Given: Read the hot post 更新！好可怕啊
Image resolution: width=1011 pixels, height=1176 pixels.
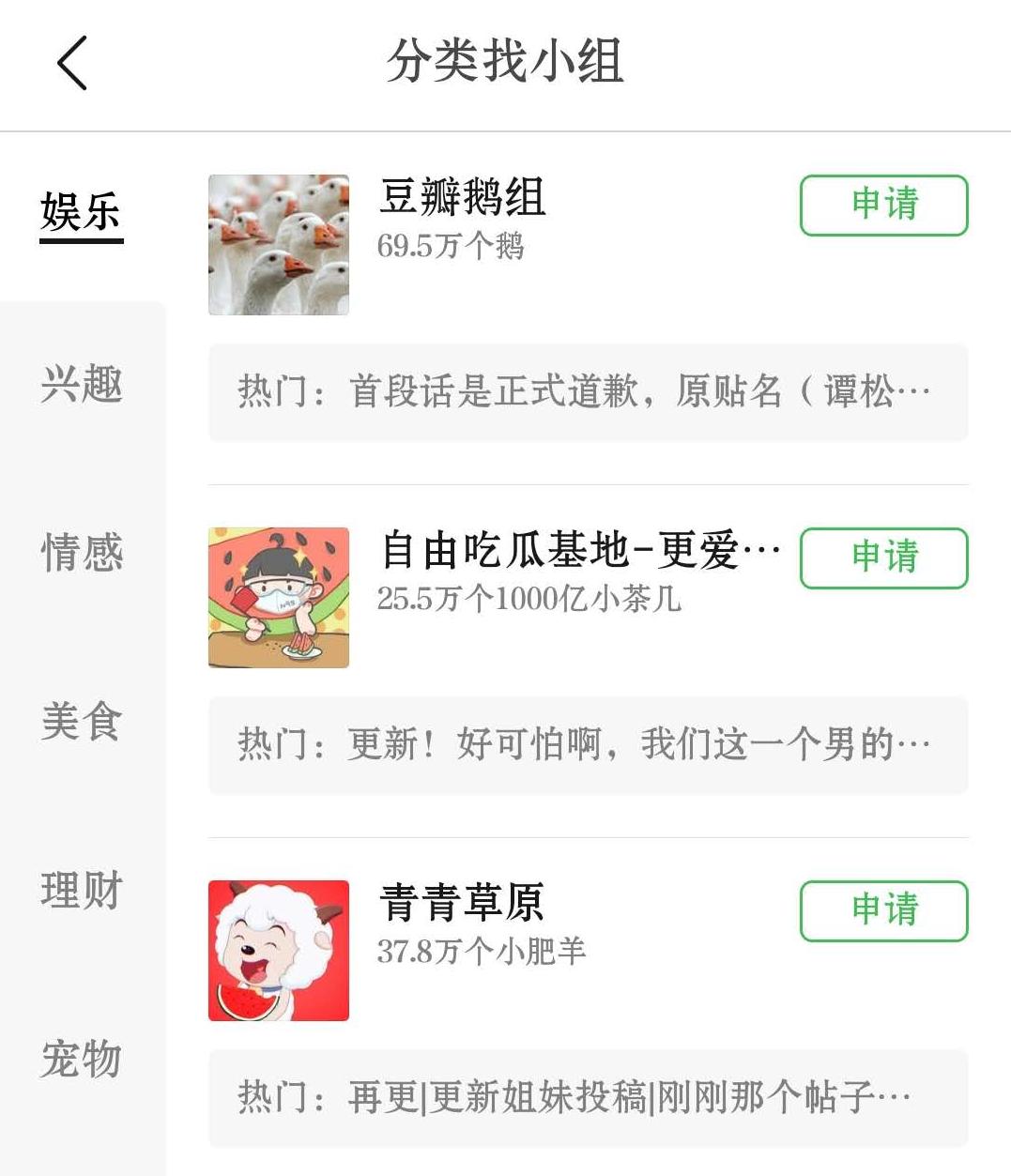Looking at the screenshot, I should pos(588,745).
